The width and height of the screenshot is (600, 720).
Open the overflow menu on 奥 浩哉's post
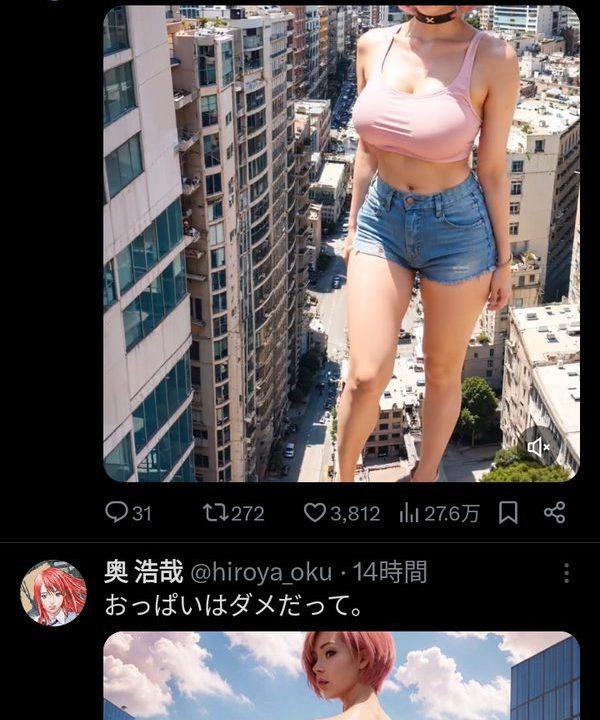(x=565, y=573)
